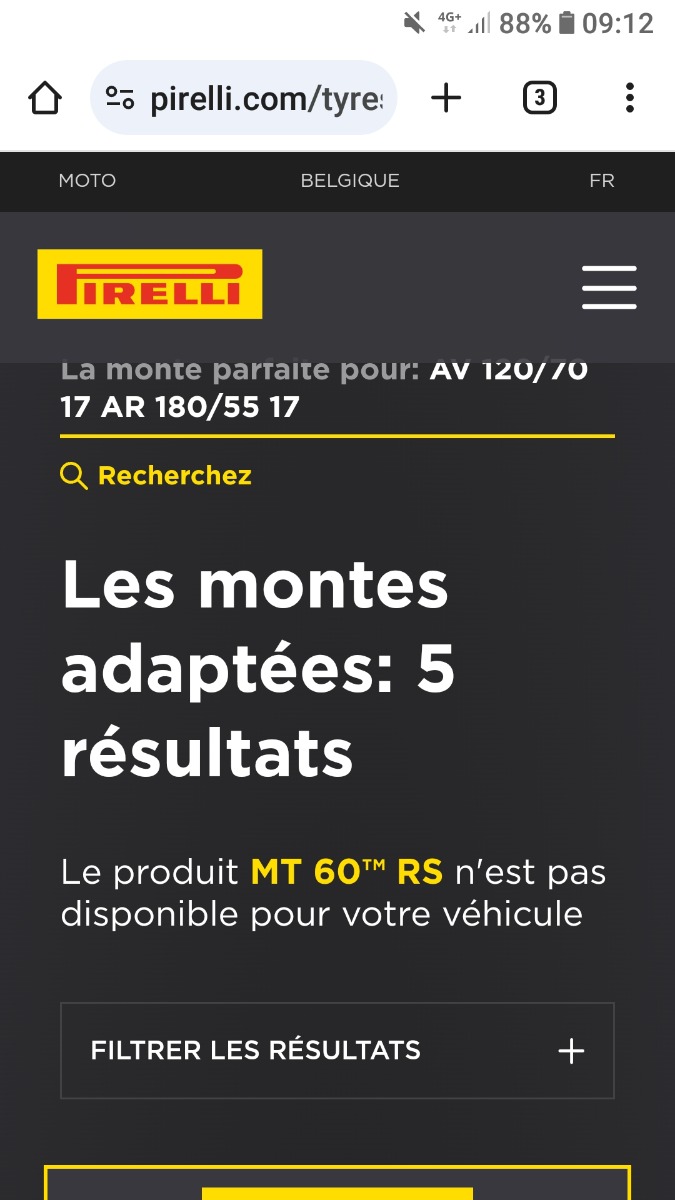Open a new browser tab
This screenshot has height=1200, width=675.
(446, 98)
